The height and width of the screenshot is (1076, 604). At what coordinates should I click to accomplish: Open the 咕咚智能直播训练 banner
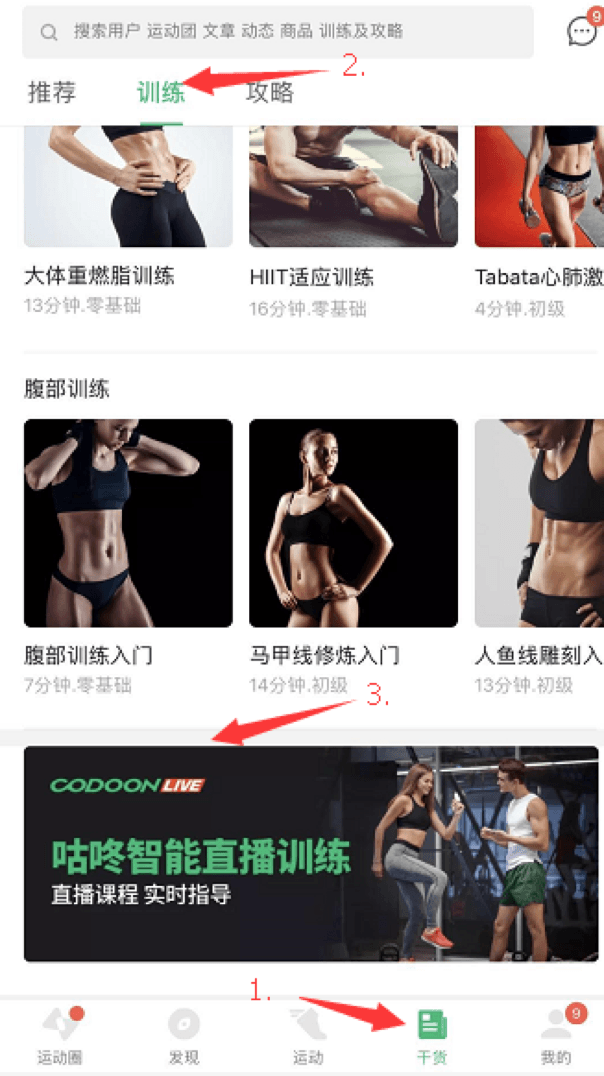pos(311,853)
